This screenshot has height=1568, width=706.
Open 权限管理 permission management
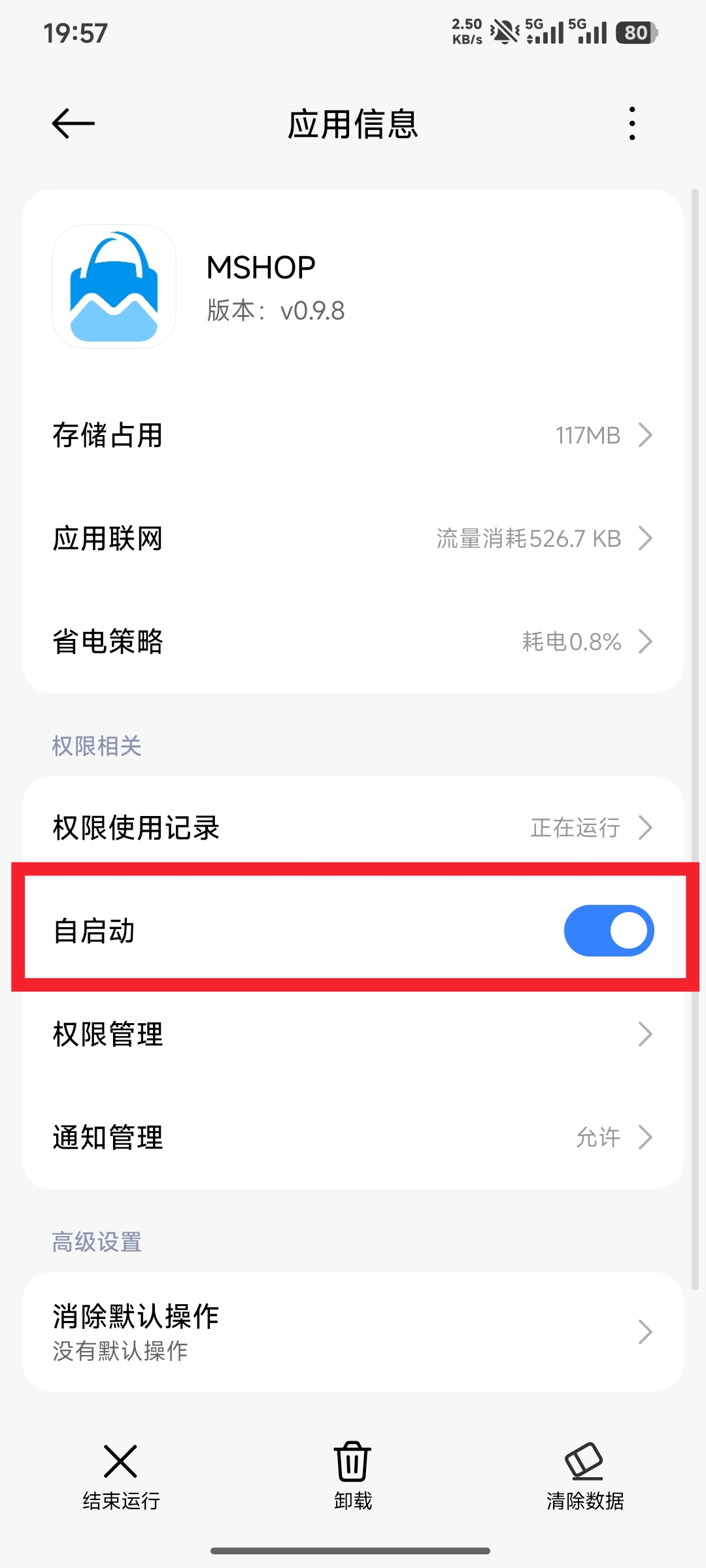click(x=353, y=1034)
